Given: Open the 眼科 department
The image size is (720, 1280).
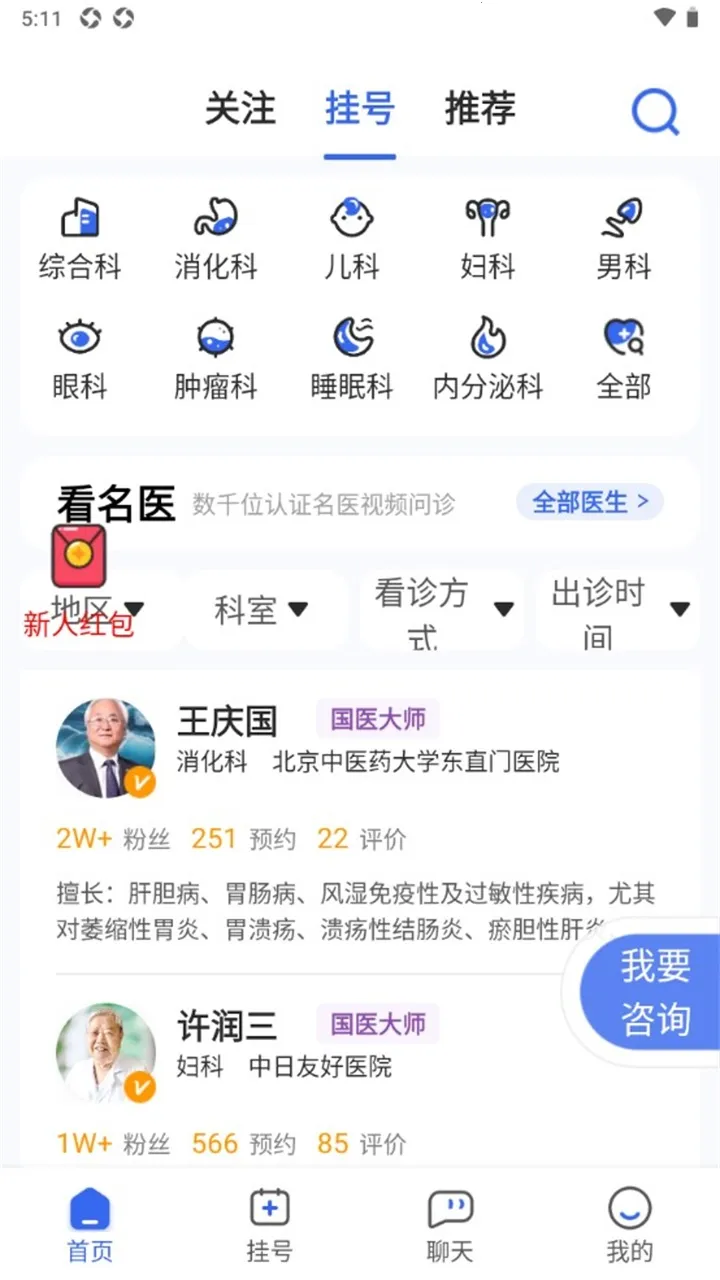Looking at the screenshot, I should [80, 360].
